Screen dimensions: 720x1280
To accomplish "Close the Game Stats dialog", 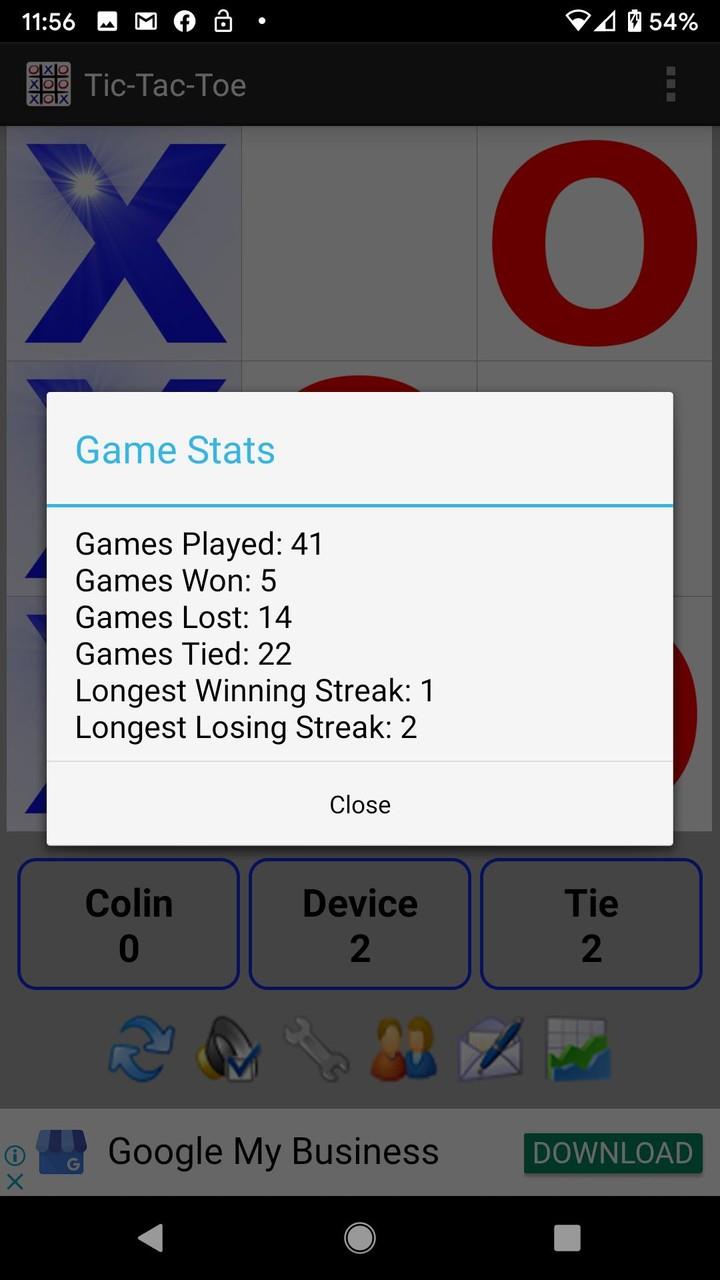I will pos(360,804).
